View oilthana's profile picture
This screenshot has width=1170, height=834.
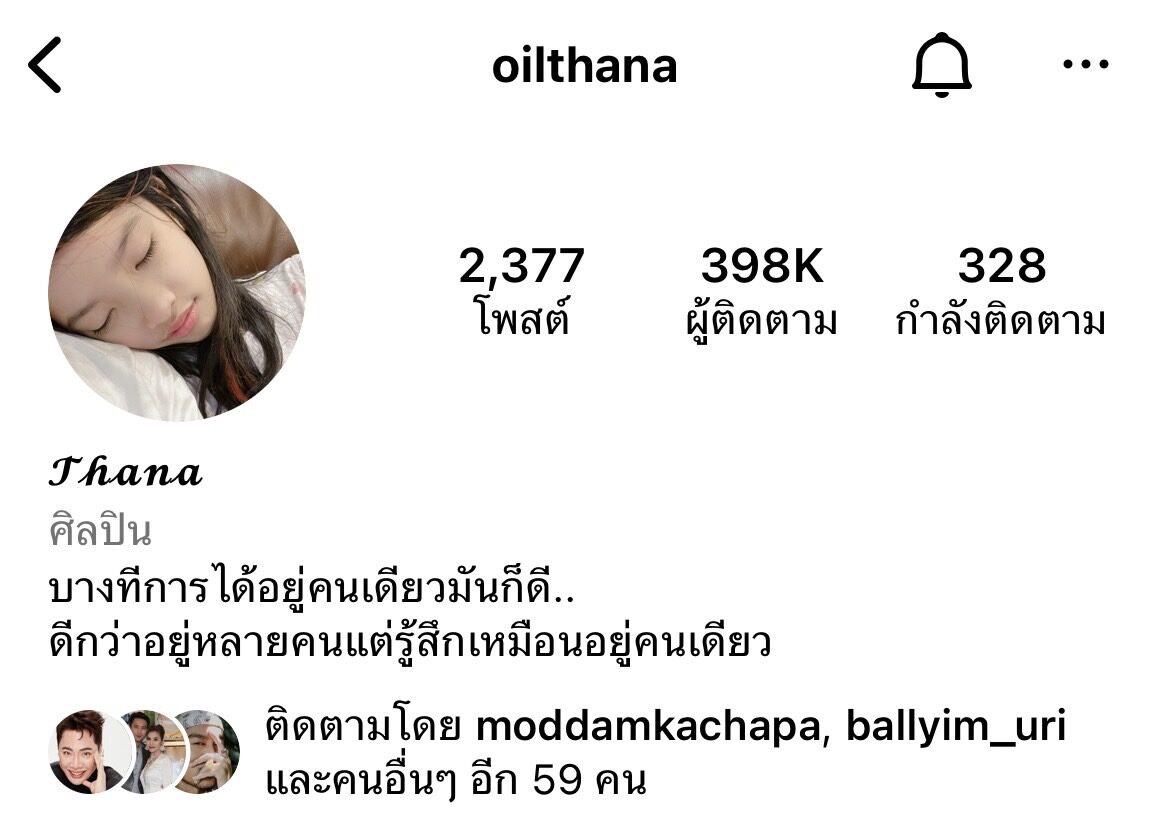pos(177,292)
